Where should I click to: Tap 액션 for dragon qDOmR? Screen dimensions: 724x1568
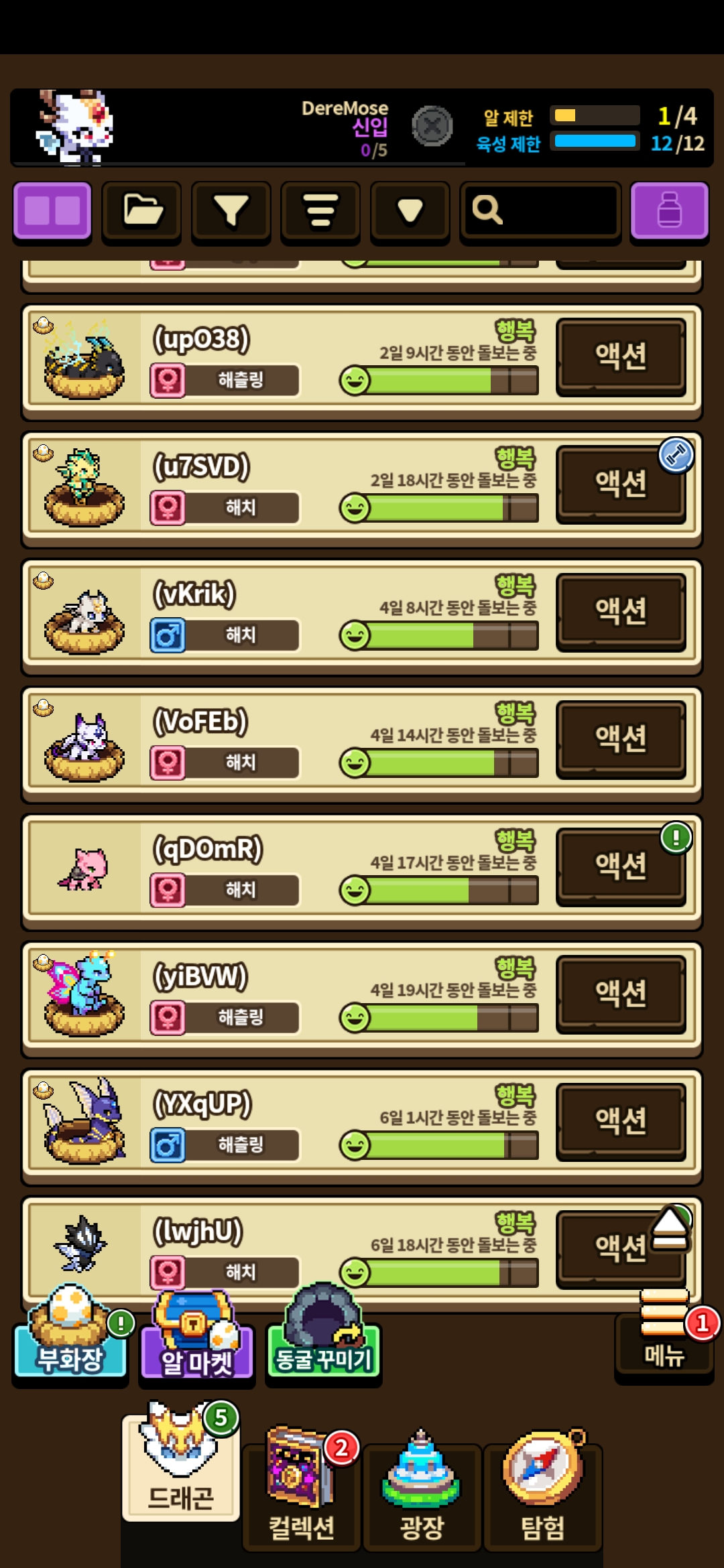point(621,865)
